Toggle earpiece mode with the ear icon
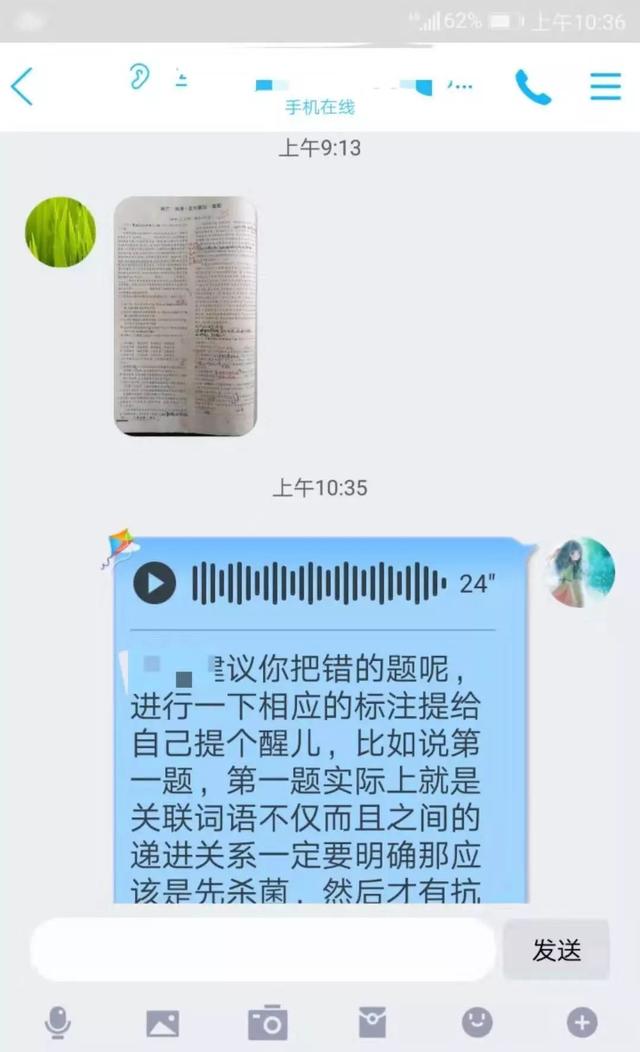The width and height of the screenshot is (640, 1052). click(x=139, y=76)
